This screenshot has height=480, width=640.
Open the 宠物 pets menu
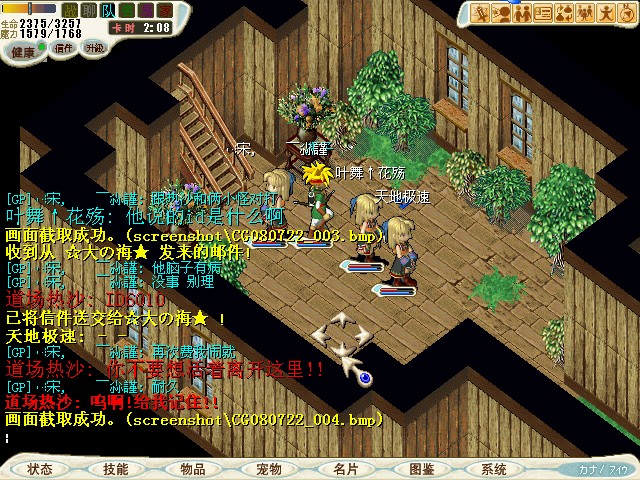click(x=268, y=468)
